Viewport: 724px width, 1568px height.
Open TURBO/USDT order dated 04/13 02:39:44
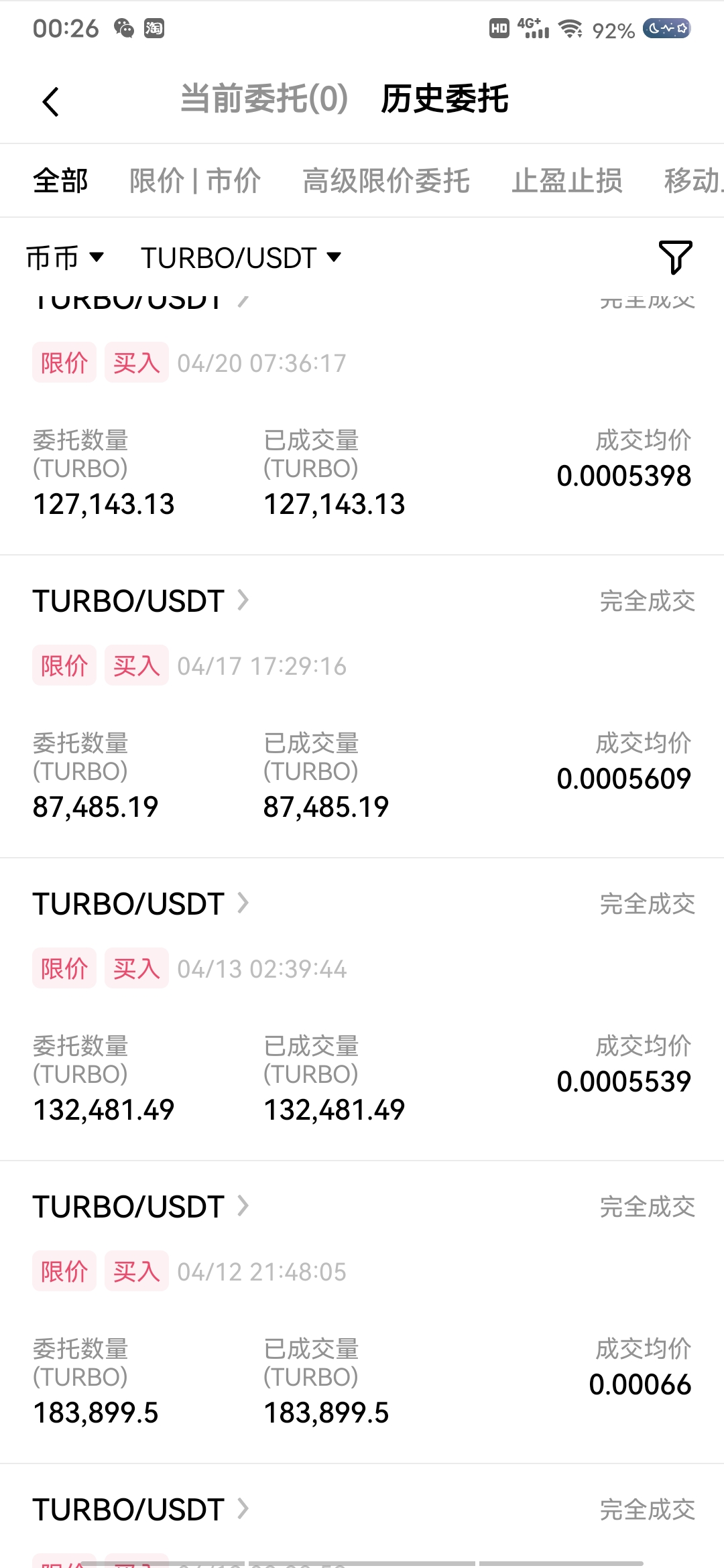tap(141, 904)
